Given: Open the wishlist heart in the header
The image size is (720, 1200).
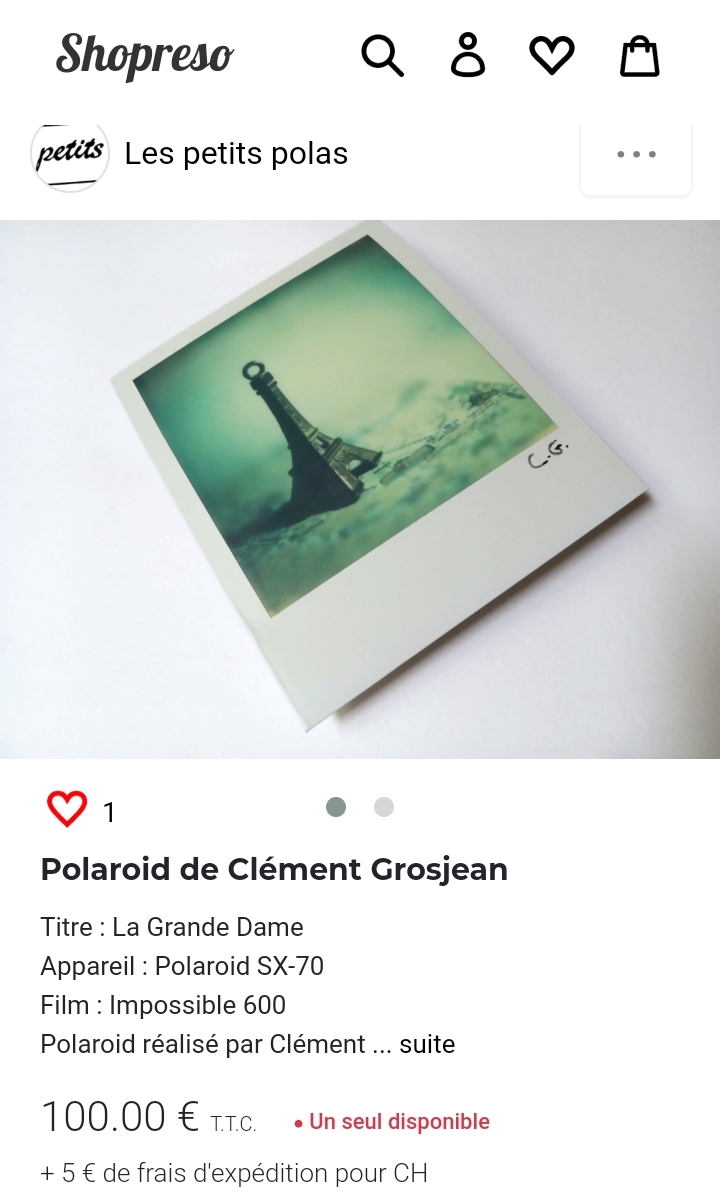Looking at the screenshot, I should pos(552,56).
